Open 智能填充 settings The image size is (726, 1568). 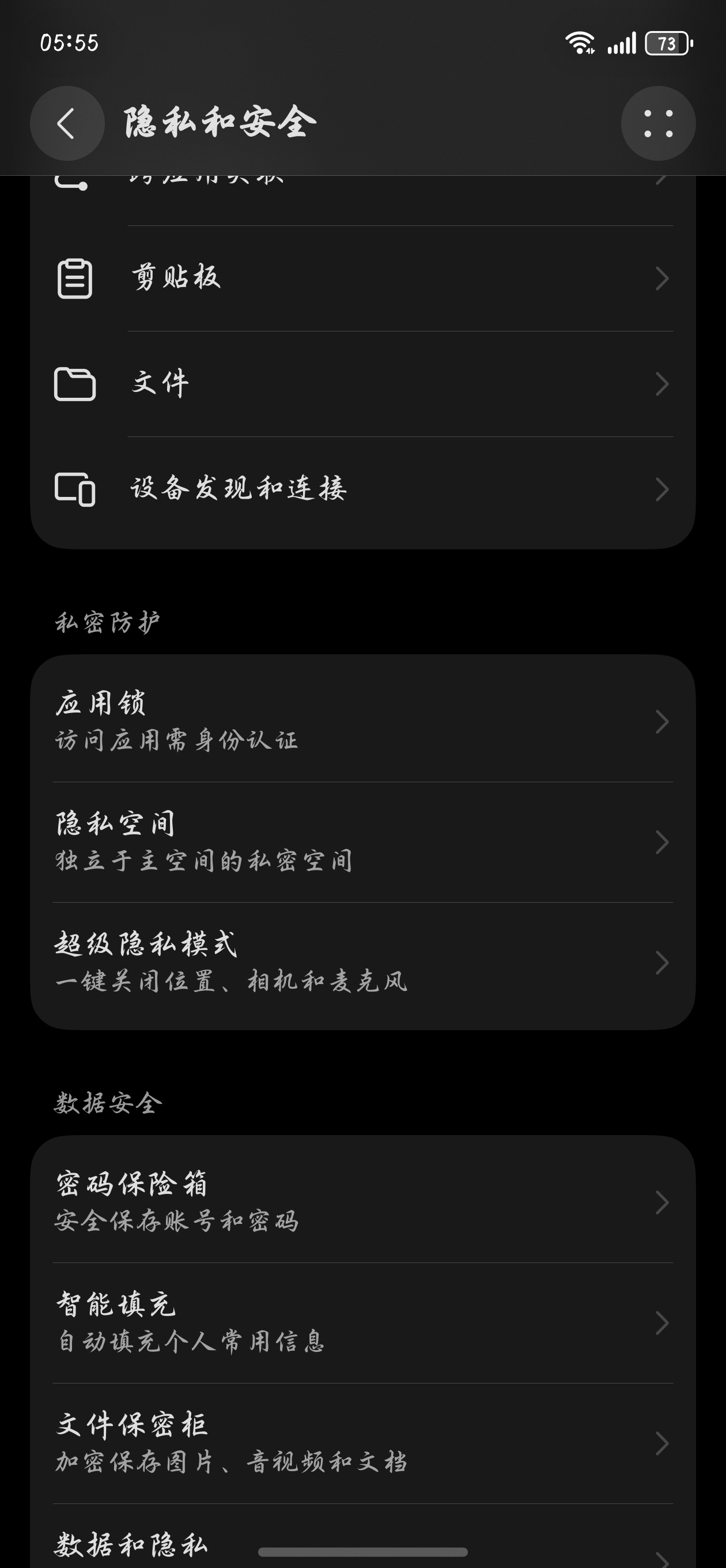[x=362, y=1322]
